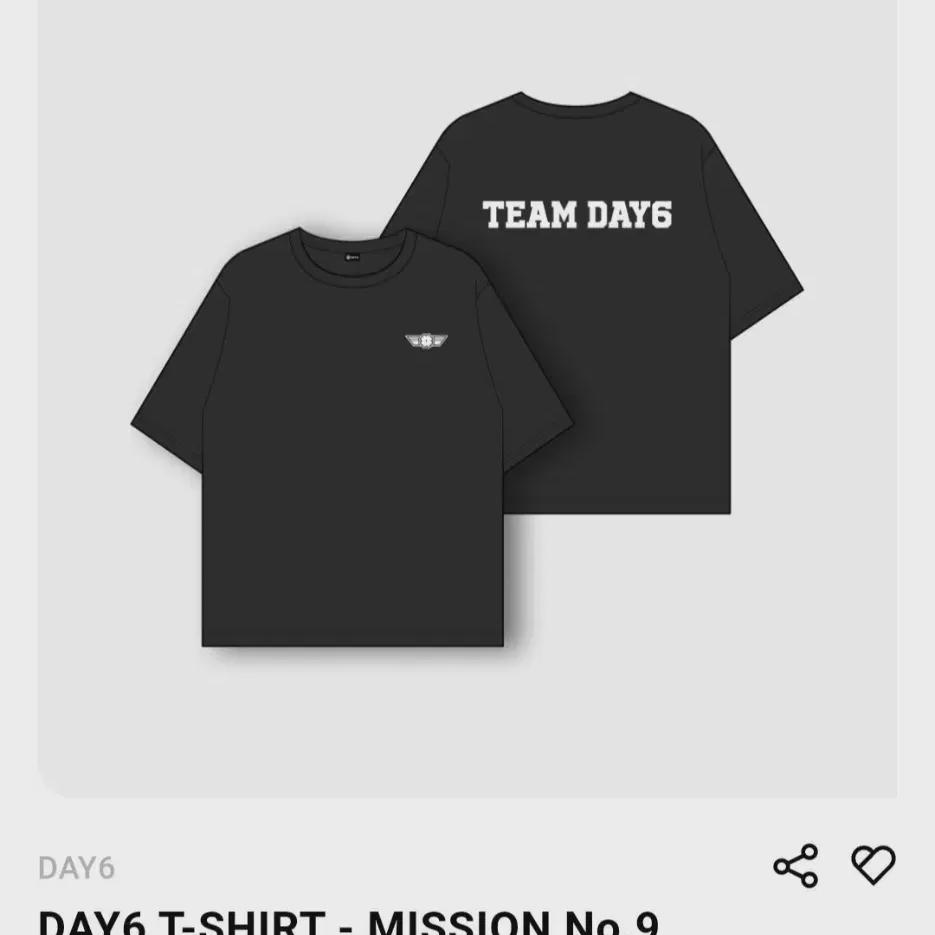Add the T-shirt to wishlist with heart
The width and height of the screenshot is (935, 935).
tap(873, 865)
